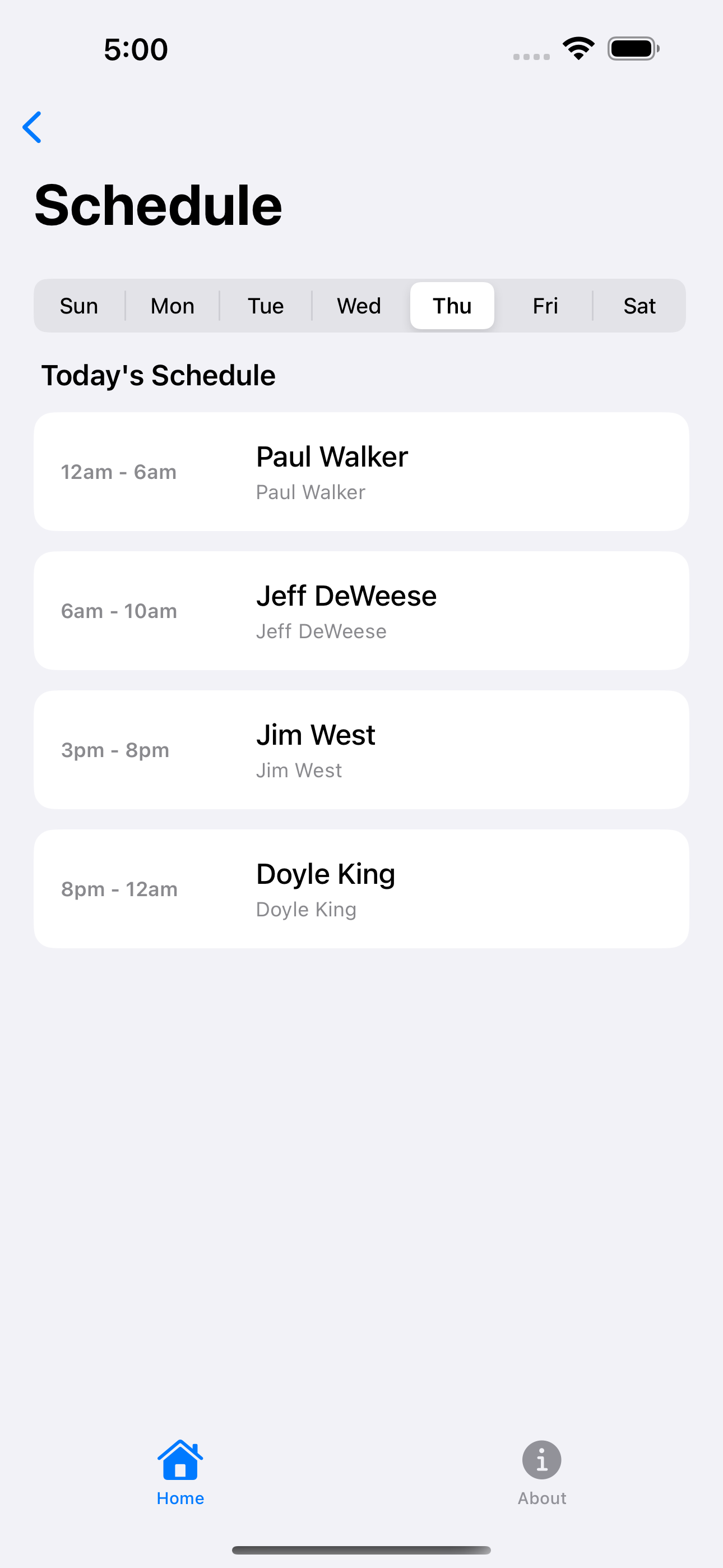
Task: Switch to the Sun schedule
Action: (80, 306)
